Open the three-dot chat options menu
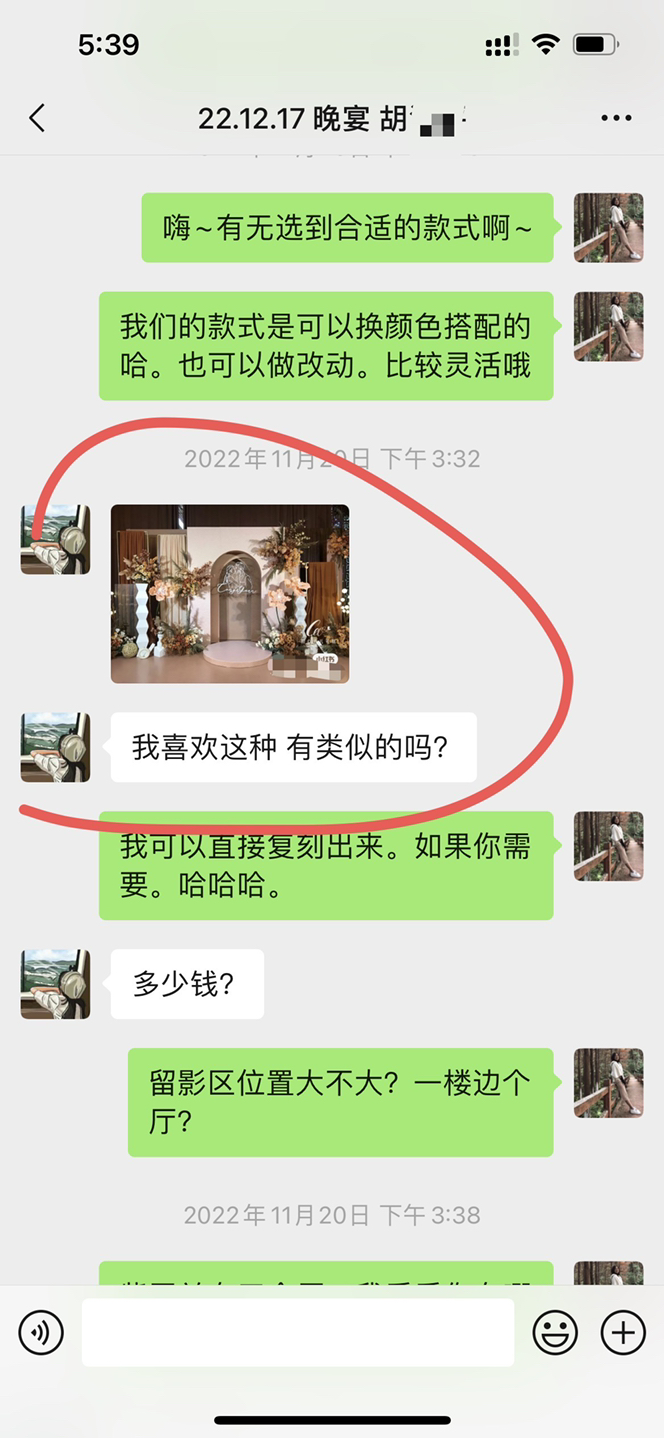 [616, 118]
